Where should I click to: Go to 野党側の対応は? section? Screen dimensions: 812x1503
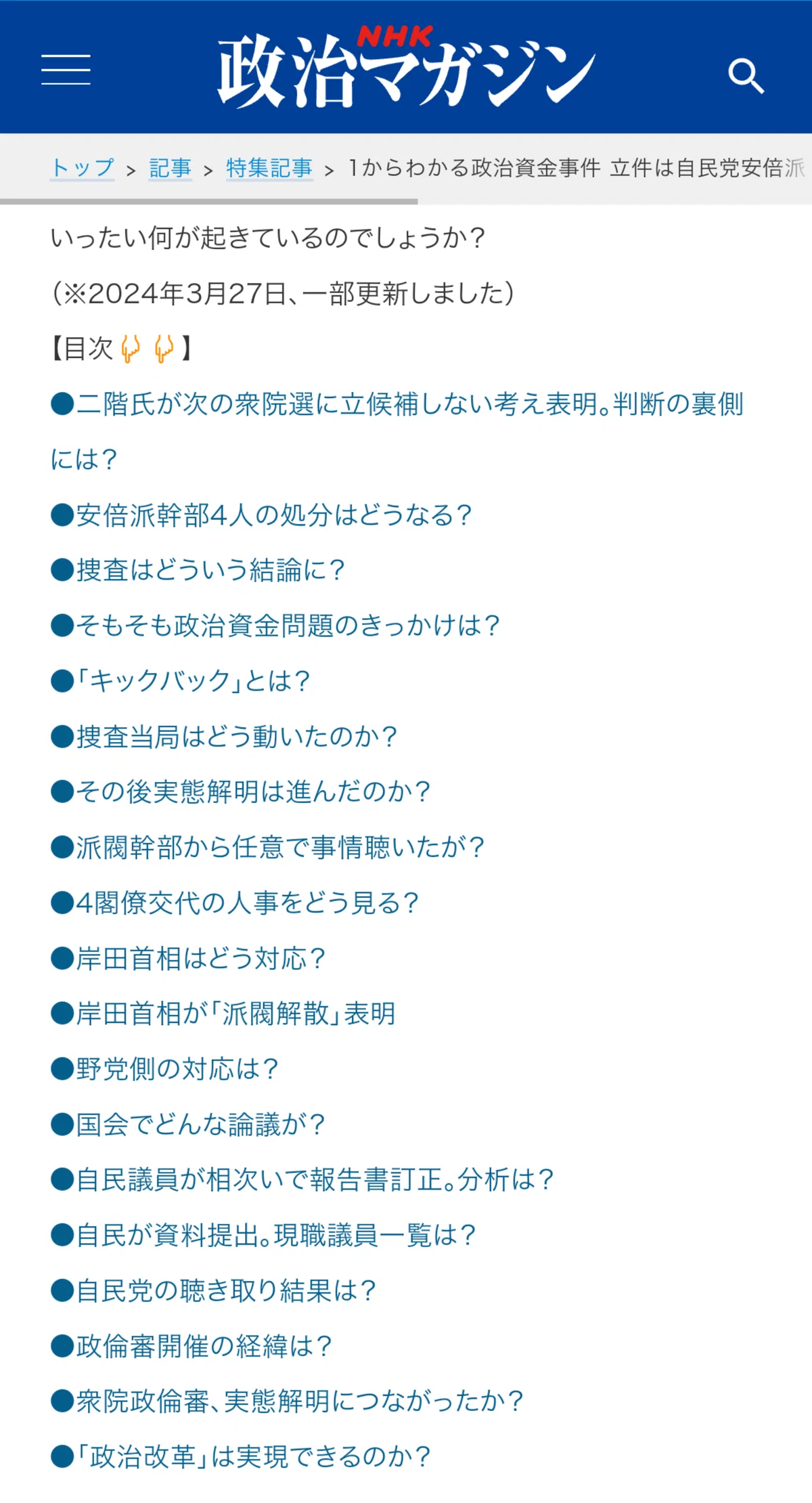click(164, 1069)
